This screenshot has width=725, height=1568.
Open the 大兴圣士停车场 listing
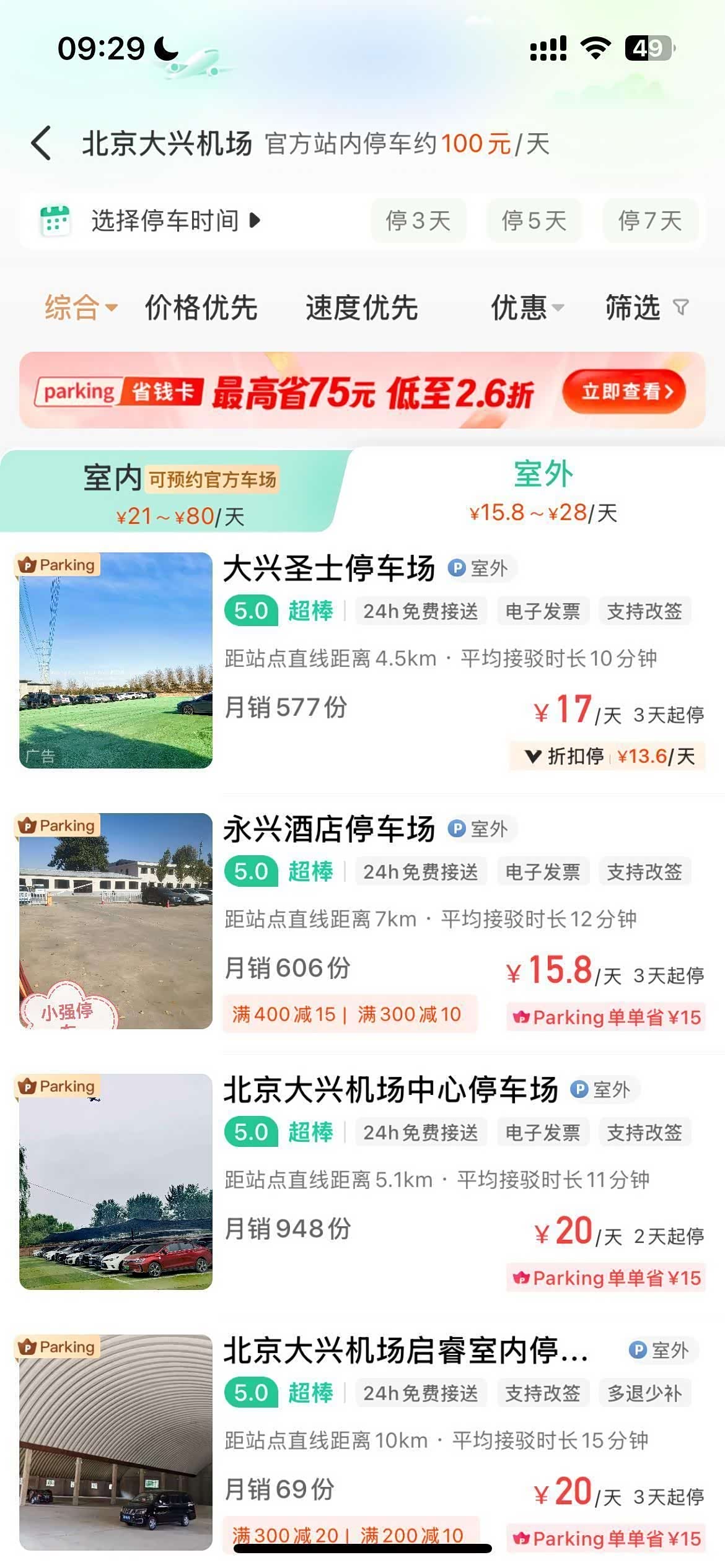[328, 569]
